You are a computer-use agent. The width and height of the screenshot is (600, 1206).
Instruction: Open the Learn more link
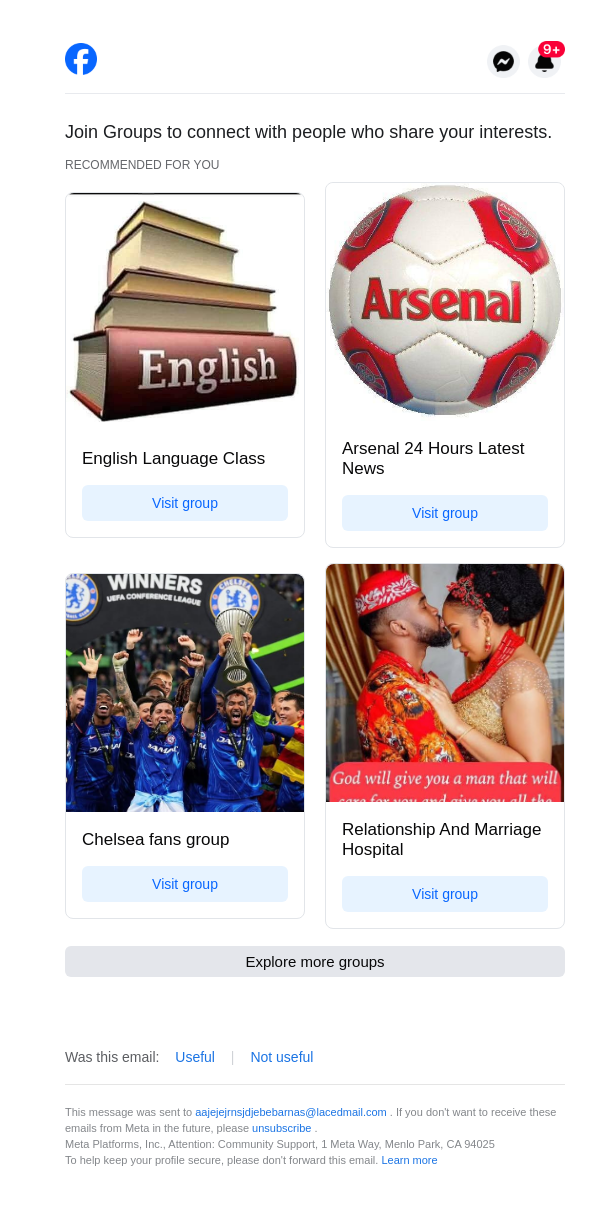click(x=409, y=1160)
